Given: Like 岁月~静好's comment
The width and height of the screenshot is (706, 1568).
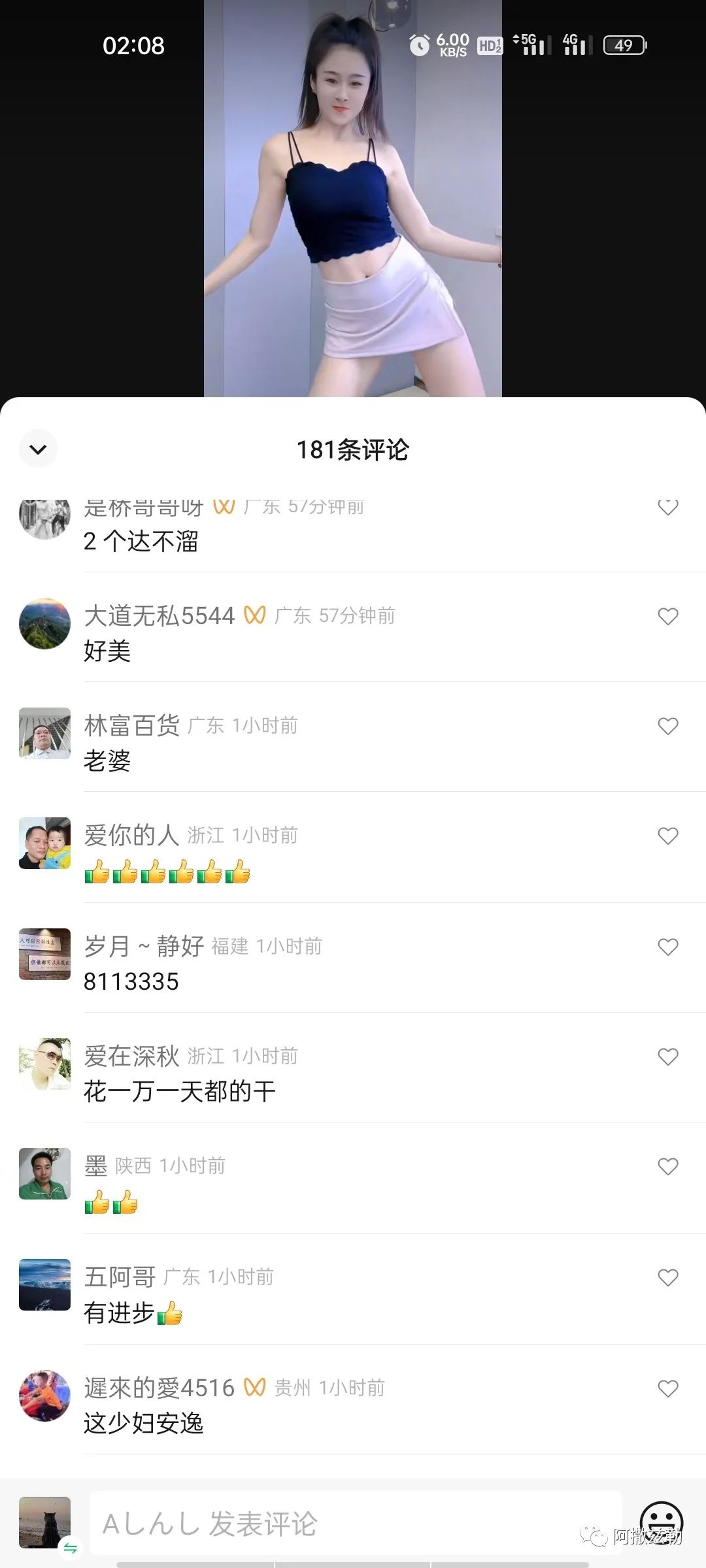Looking at the screenshot, I should [667, 947].
